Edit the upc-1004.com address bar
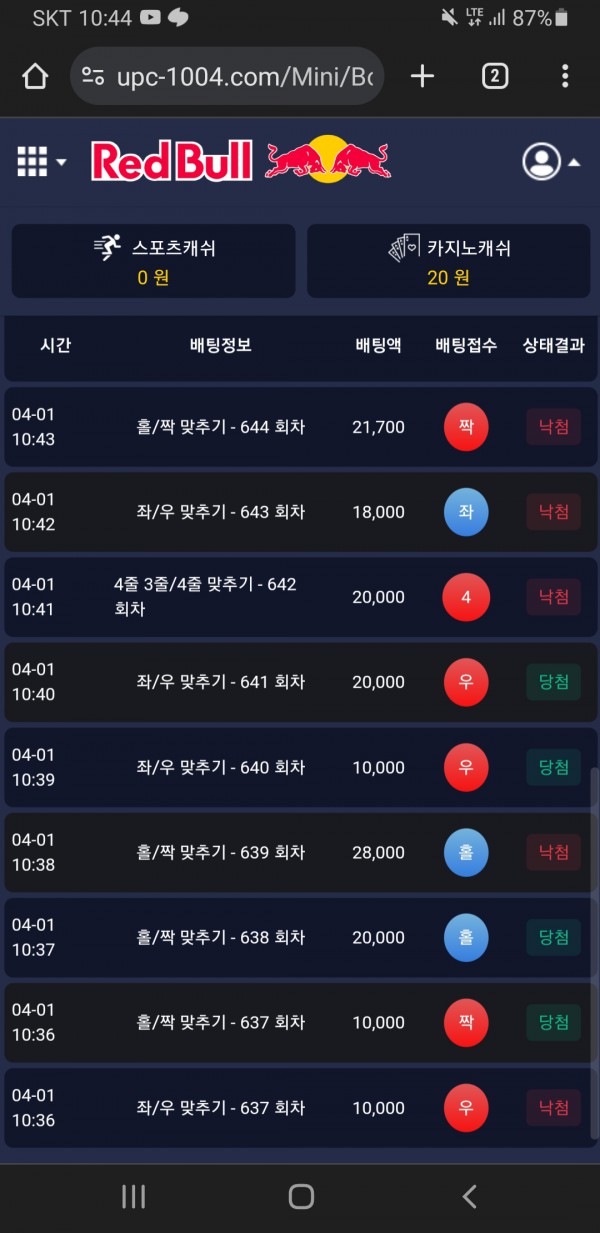Viewport: 600px width, 1233px height. pyautogui.click(x=240, y=77)
